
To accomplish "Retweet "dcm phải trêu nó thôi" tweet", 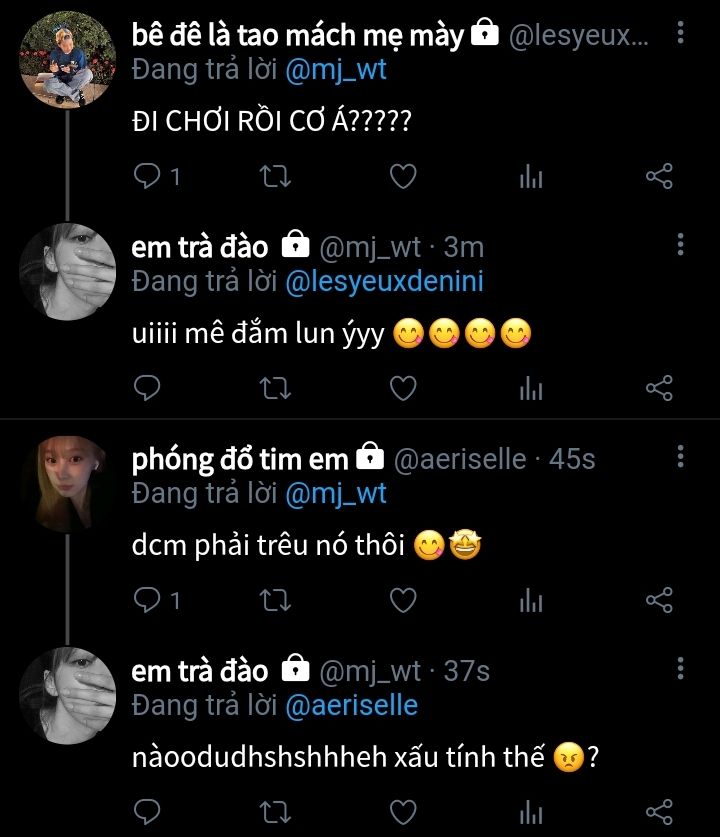I will (x=275, y=600).
